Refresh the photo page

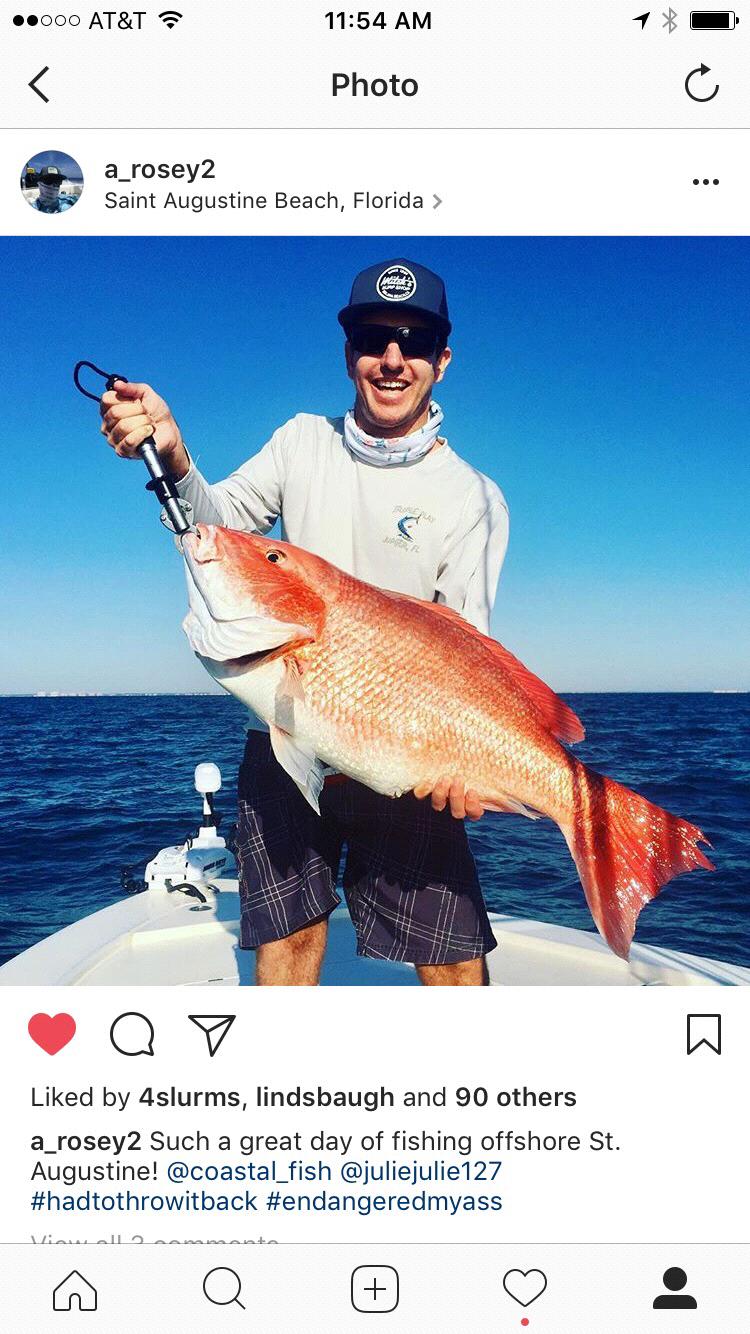pyautogui.click(x=701, y=84)
